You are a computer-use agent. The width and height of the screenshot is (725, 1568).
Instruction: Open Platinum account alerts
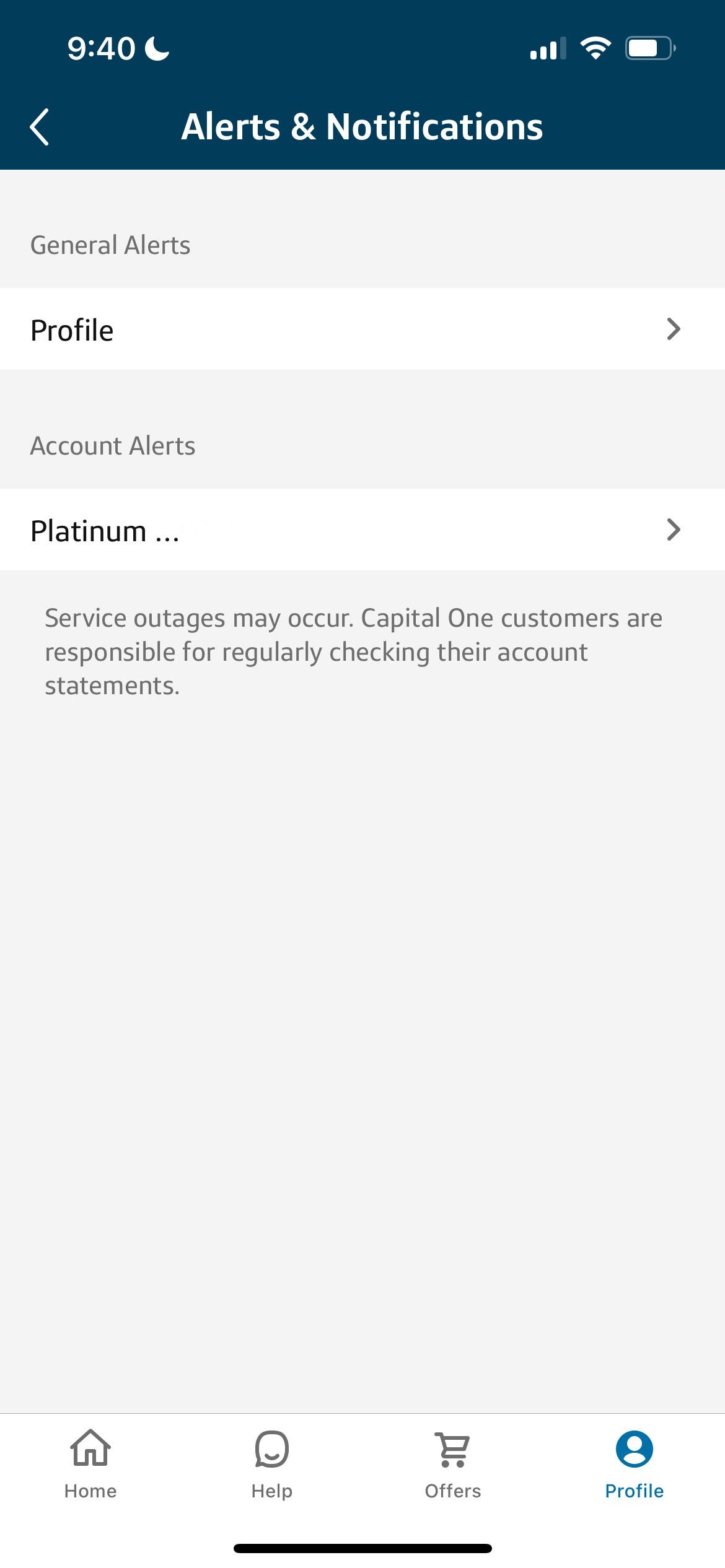[x=362, y=530]
